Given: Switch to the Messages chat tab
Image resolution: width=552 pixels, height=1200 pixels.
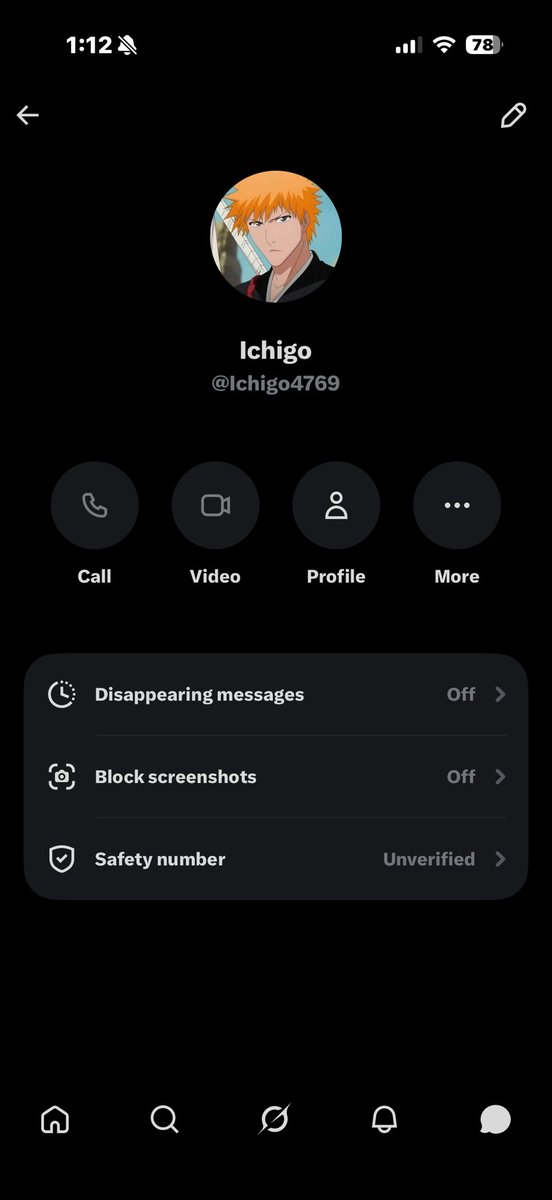Looking at the screenshot, I should pyautogui.click(x=495, y=1119).
